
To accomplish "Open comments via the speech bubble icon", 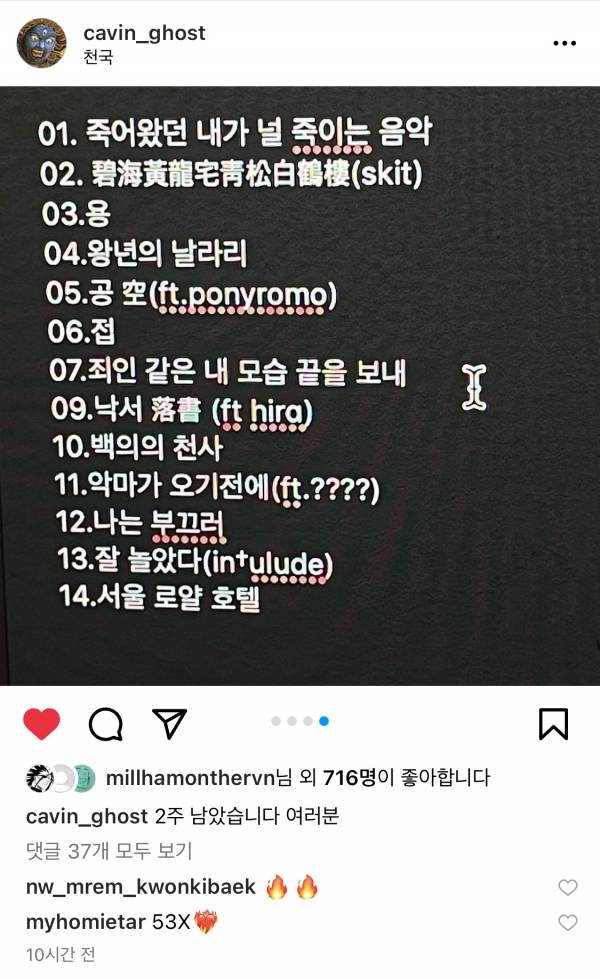I will pyautogui.click(x=105, y=724).
